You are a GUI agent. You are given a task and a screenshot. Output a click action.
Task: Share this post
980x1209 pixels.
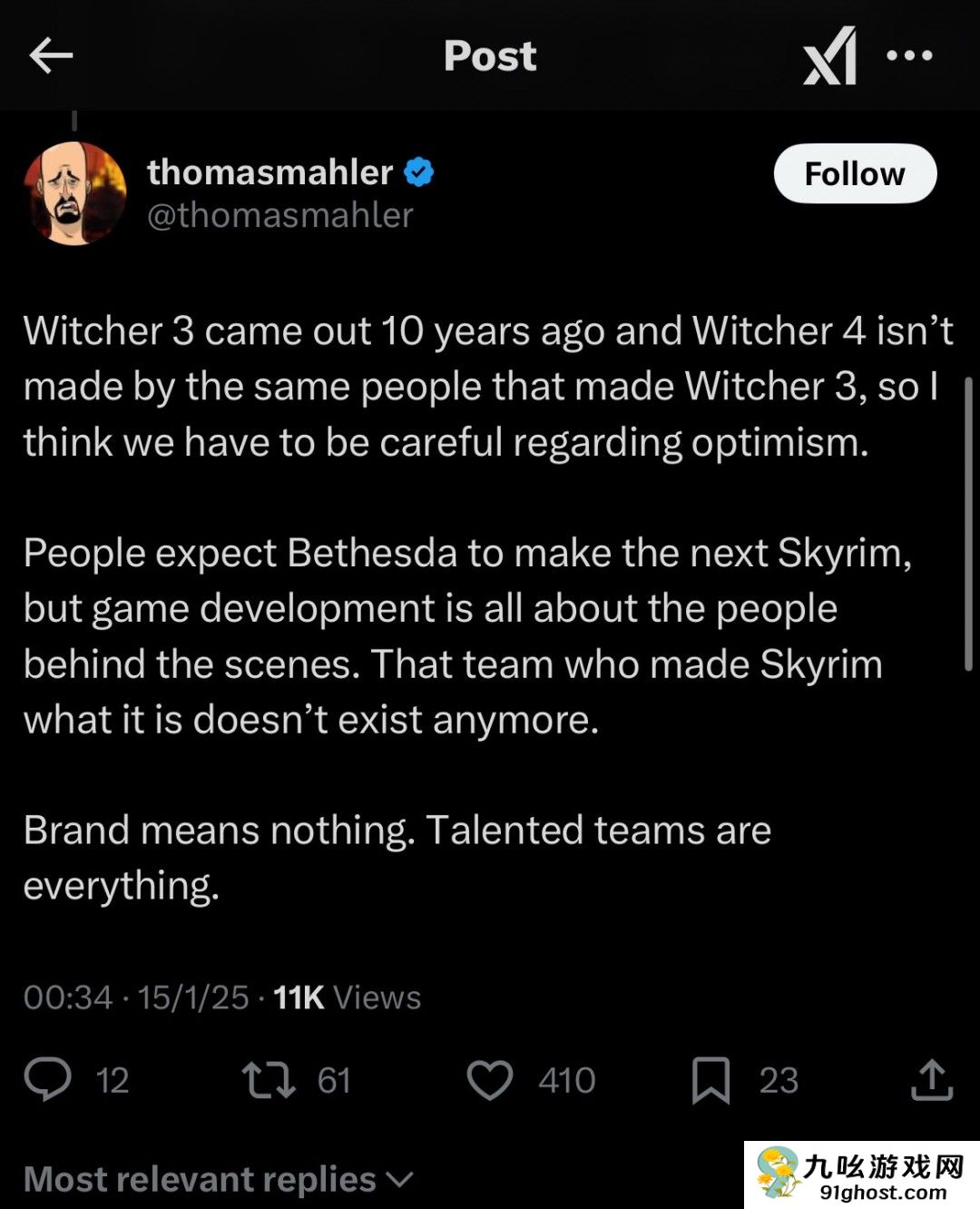(x=931, y=1080)
